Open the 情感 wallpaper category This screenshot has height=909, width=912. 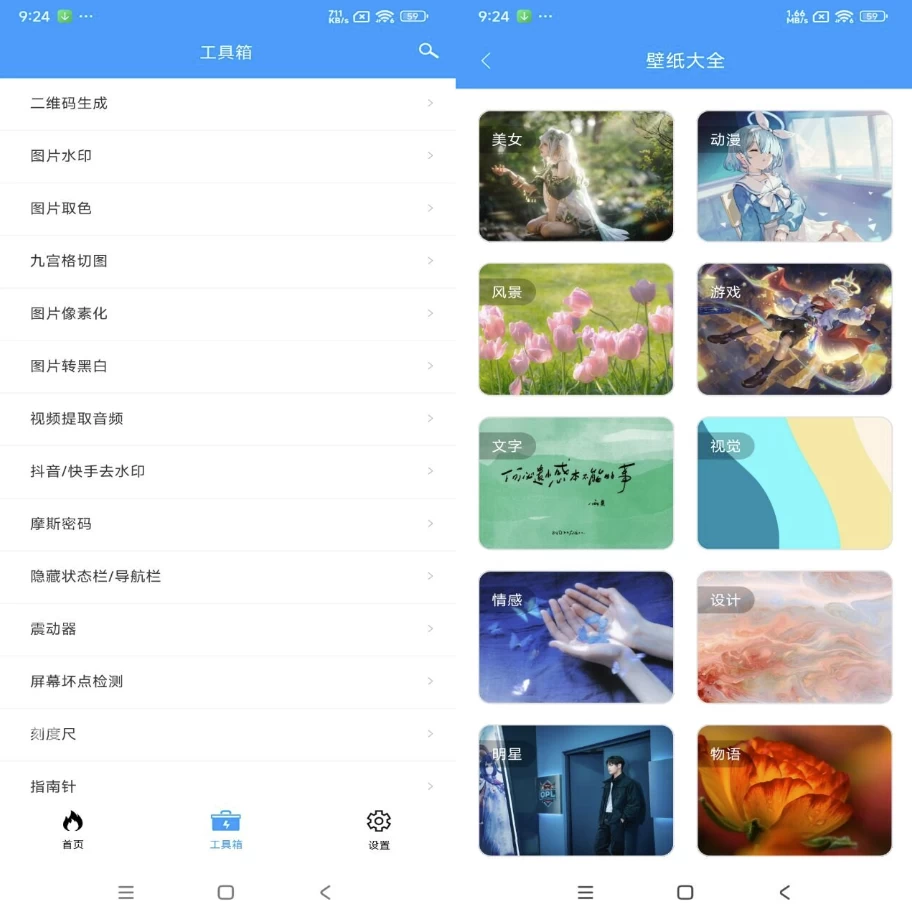576,637
